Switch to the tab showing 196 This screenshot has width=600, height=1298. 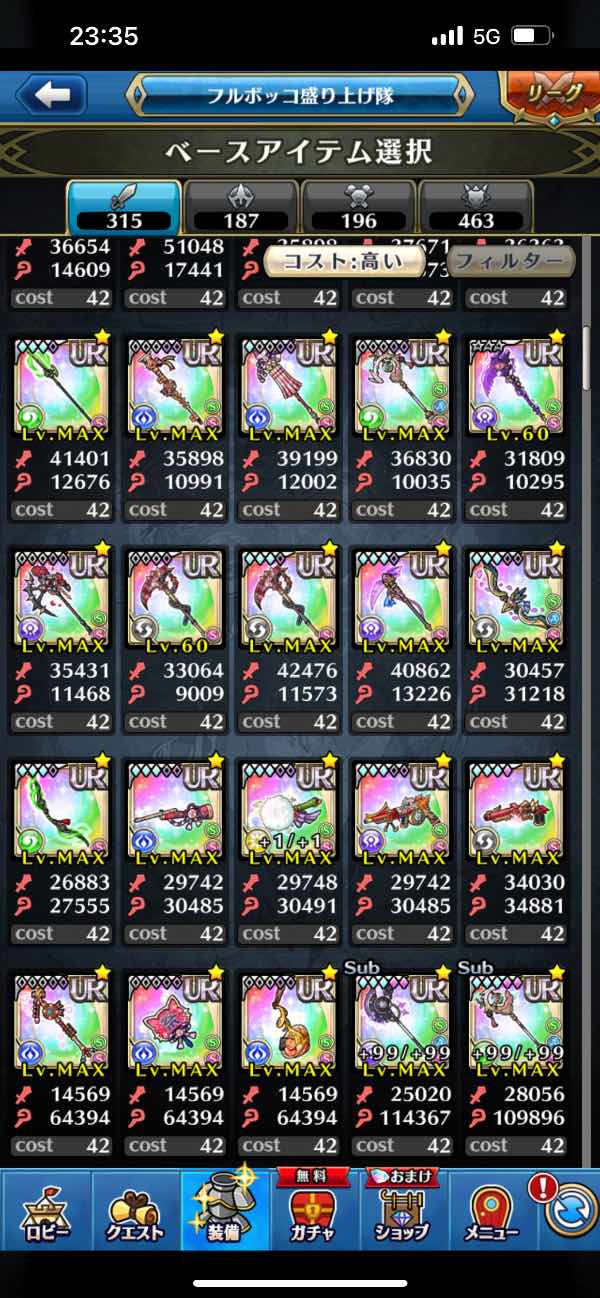pyautogui.click(x=358, y=207)
